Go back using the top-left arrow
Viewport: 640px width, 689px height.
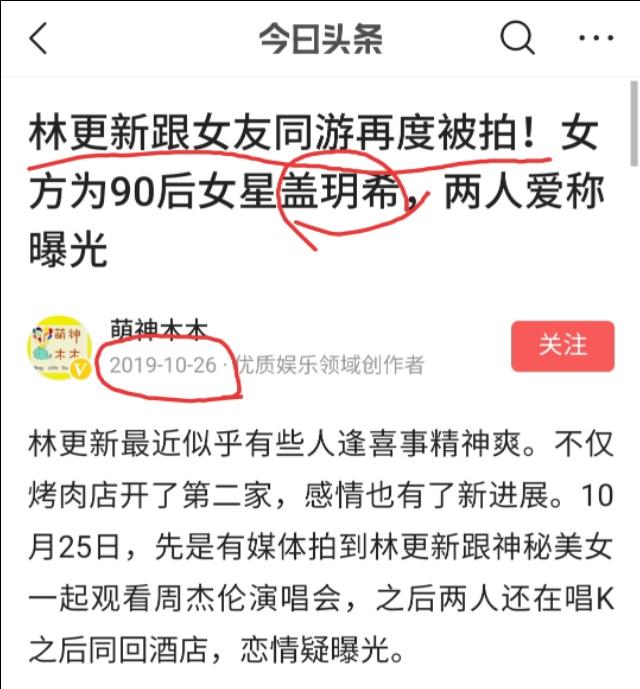tap(38, 39)
